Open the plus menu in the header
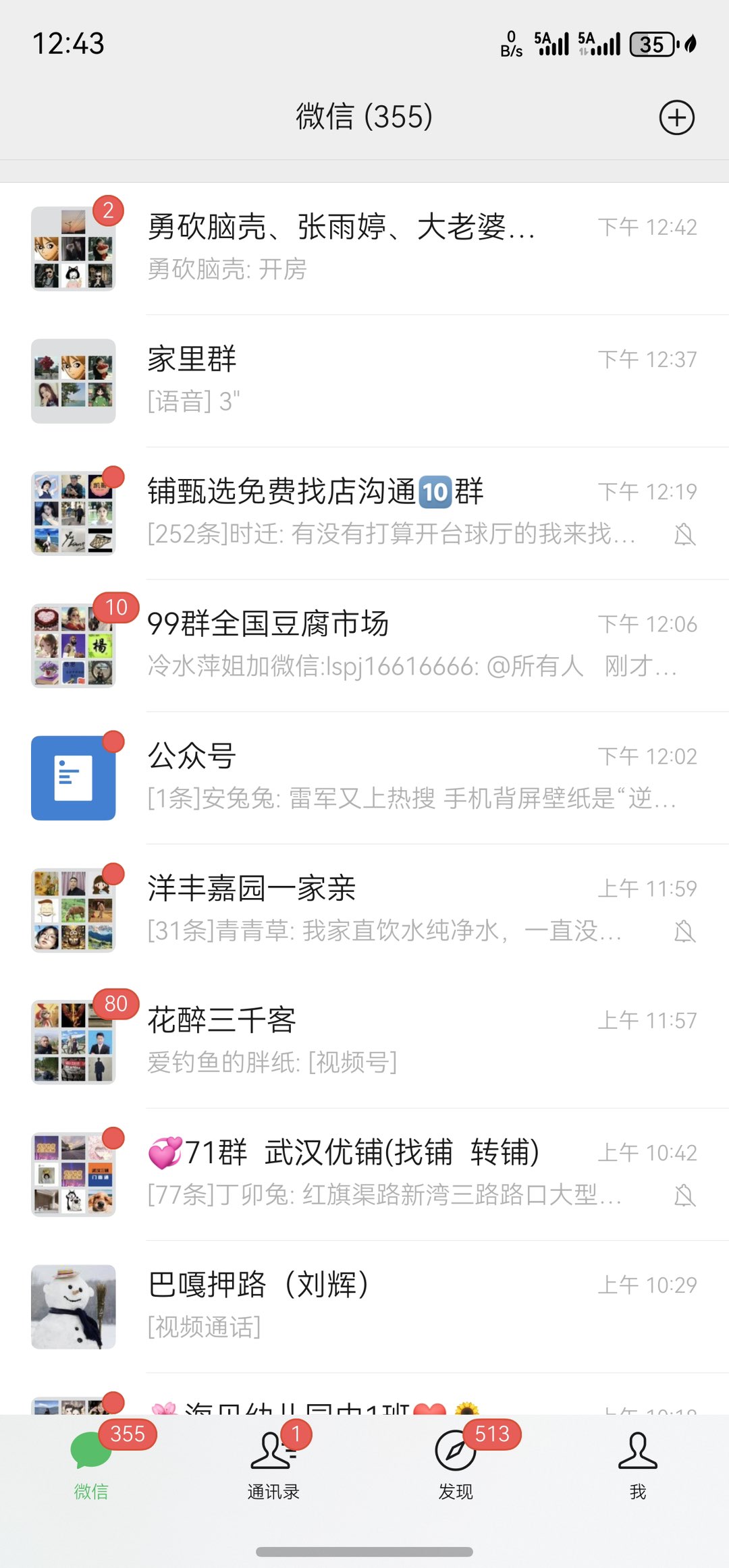The height and width of the screenshot is (1568, 729). (x=676, y=118)
